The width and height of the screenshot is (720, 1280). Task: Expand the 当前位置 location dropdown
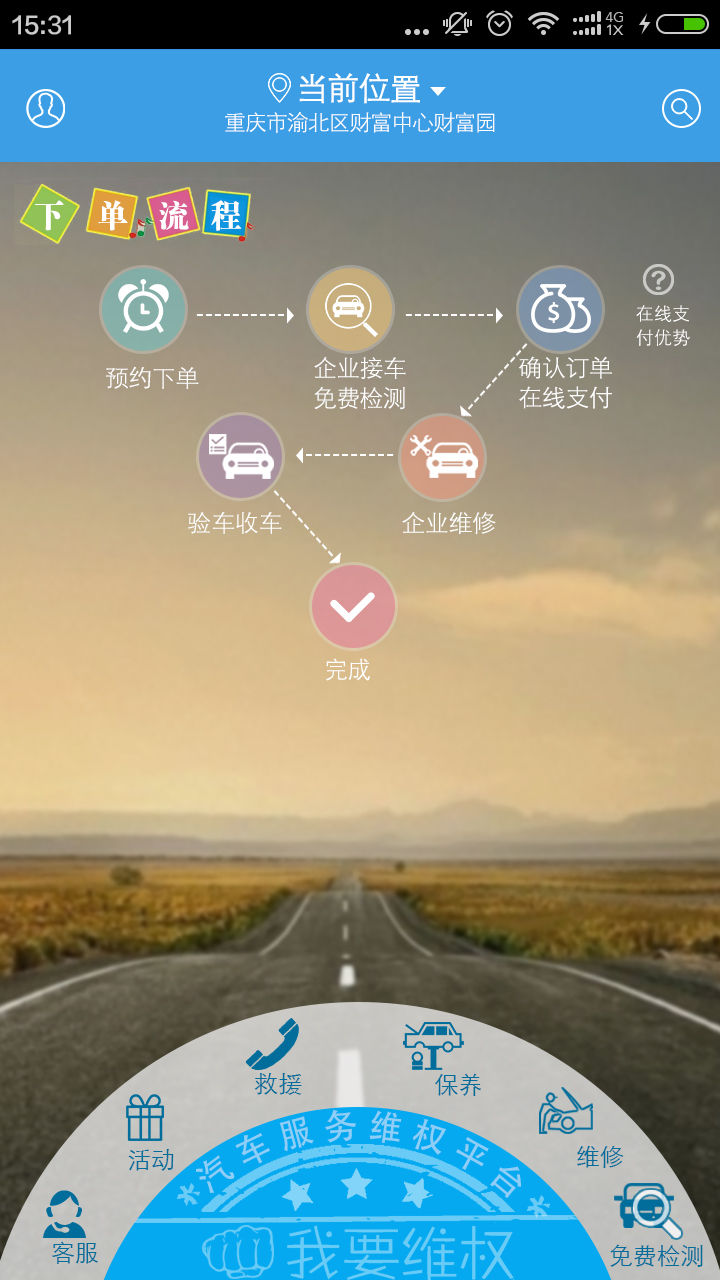point(358,89)
